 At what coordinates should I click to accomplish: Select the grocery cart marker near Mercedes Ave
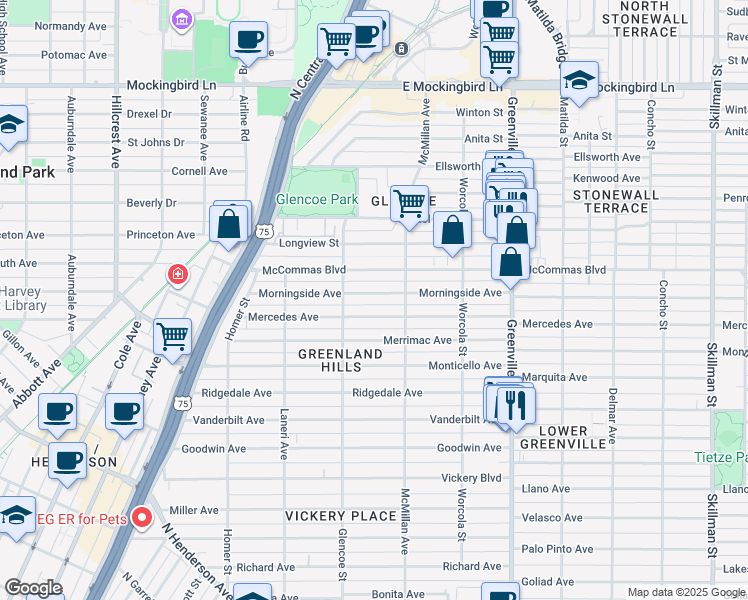(x=173, y=336)
